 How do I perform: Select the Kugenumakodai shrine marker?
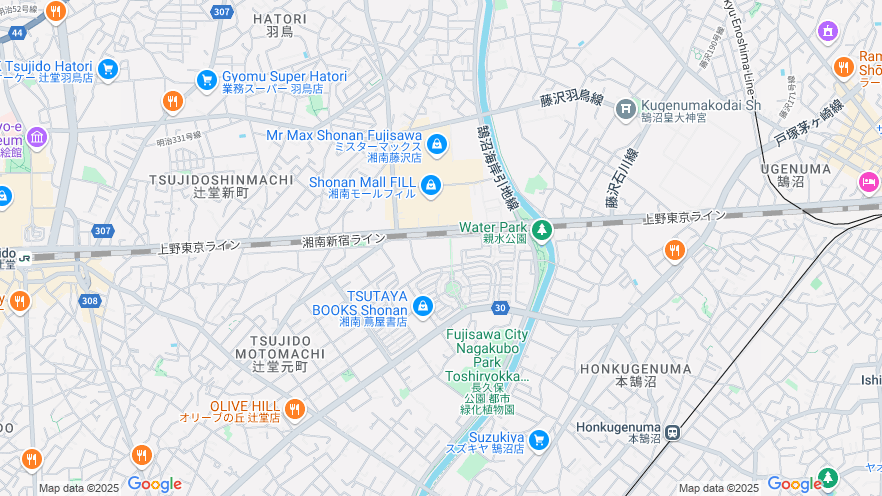pyautogui.click(x=626, y=107)
